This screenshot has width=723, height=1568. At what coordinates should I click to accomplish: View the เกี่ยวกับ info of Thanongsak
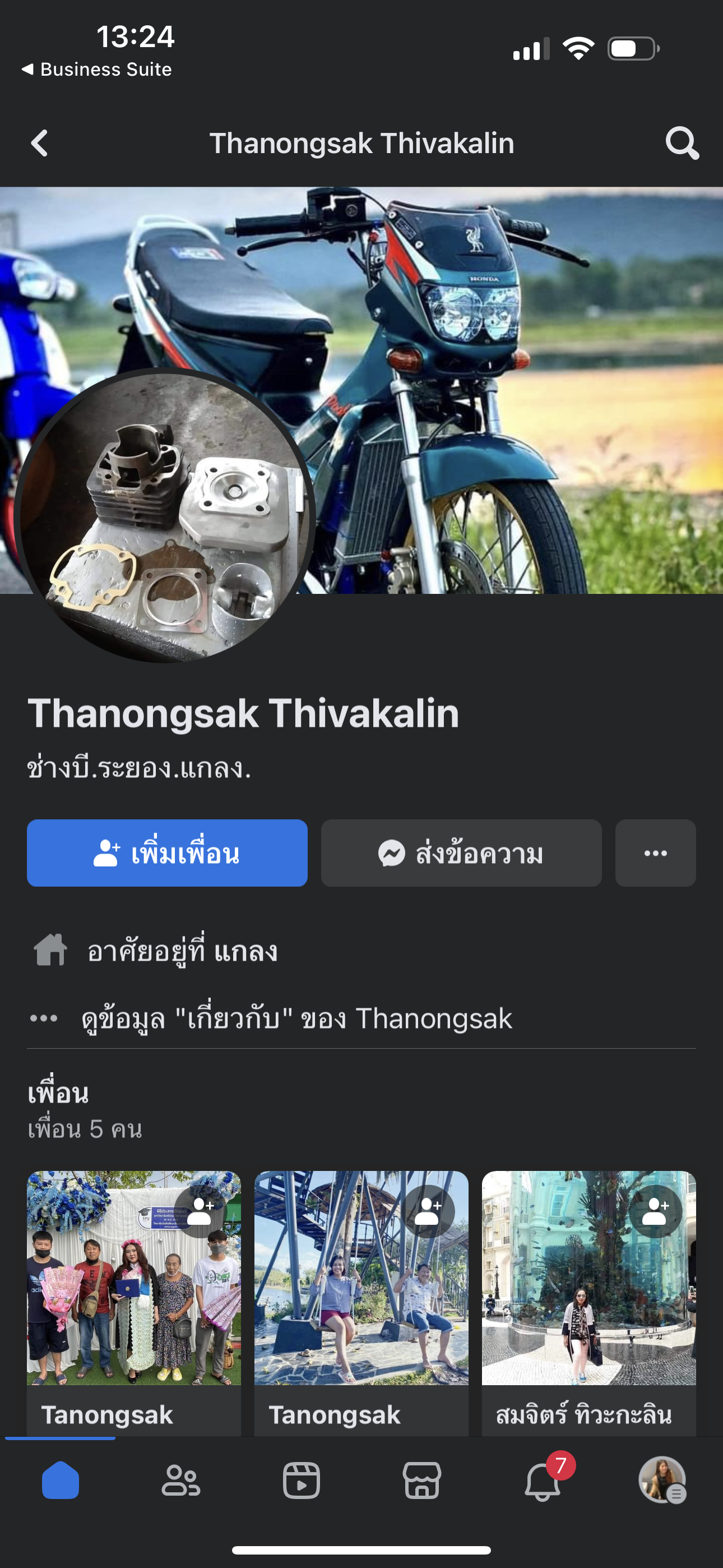coord(296,1018)
